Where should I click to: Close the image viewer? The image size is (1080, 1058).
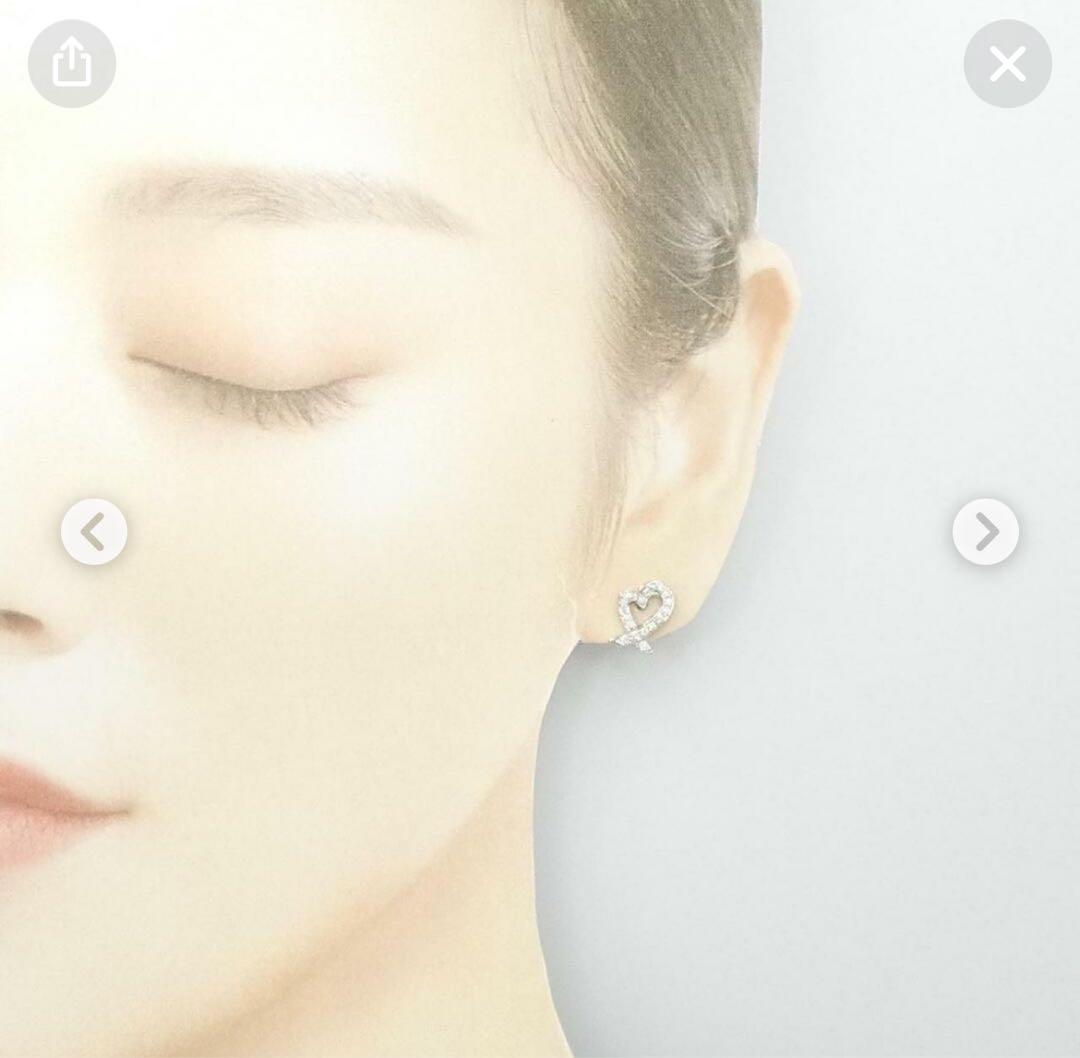click(x=1007, y=64)
